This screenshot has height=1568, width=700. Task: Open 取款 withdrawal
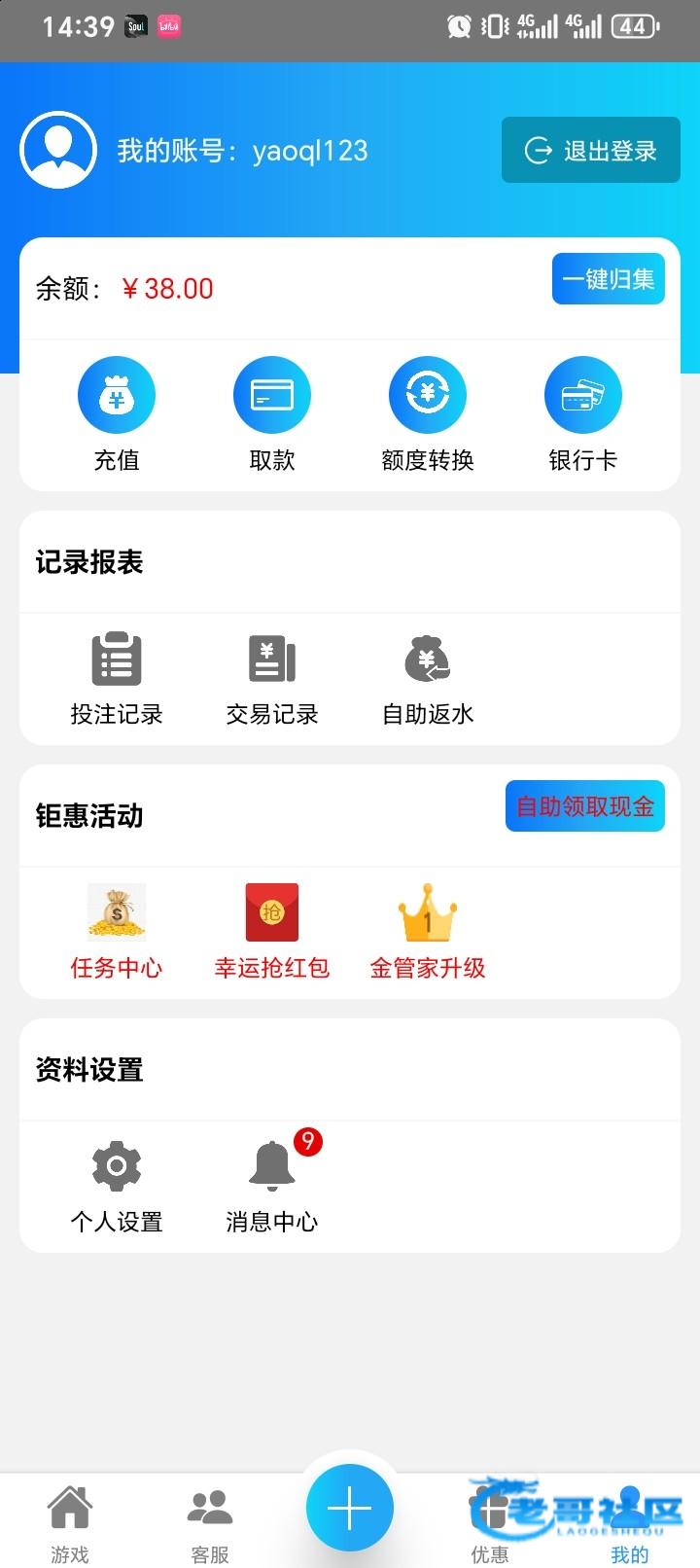[x=272, y=413]
